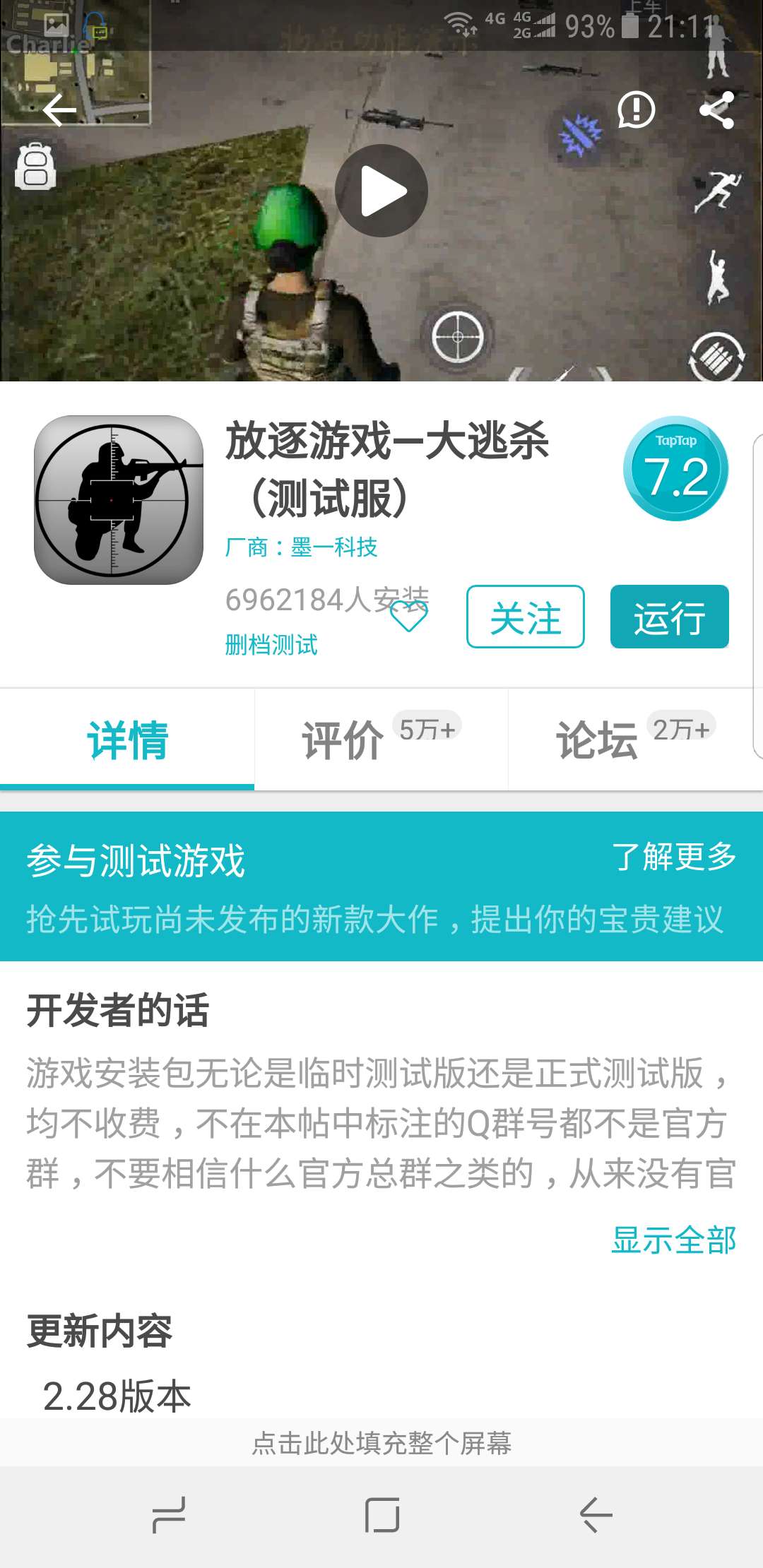763x1568 pixels.
Task: Open the report/feedback exclamation icon
Action: 634,111
